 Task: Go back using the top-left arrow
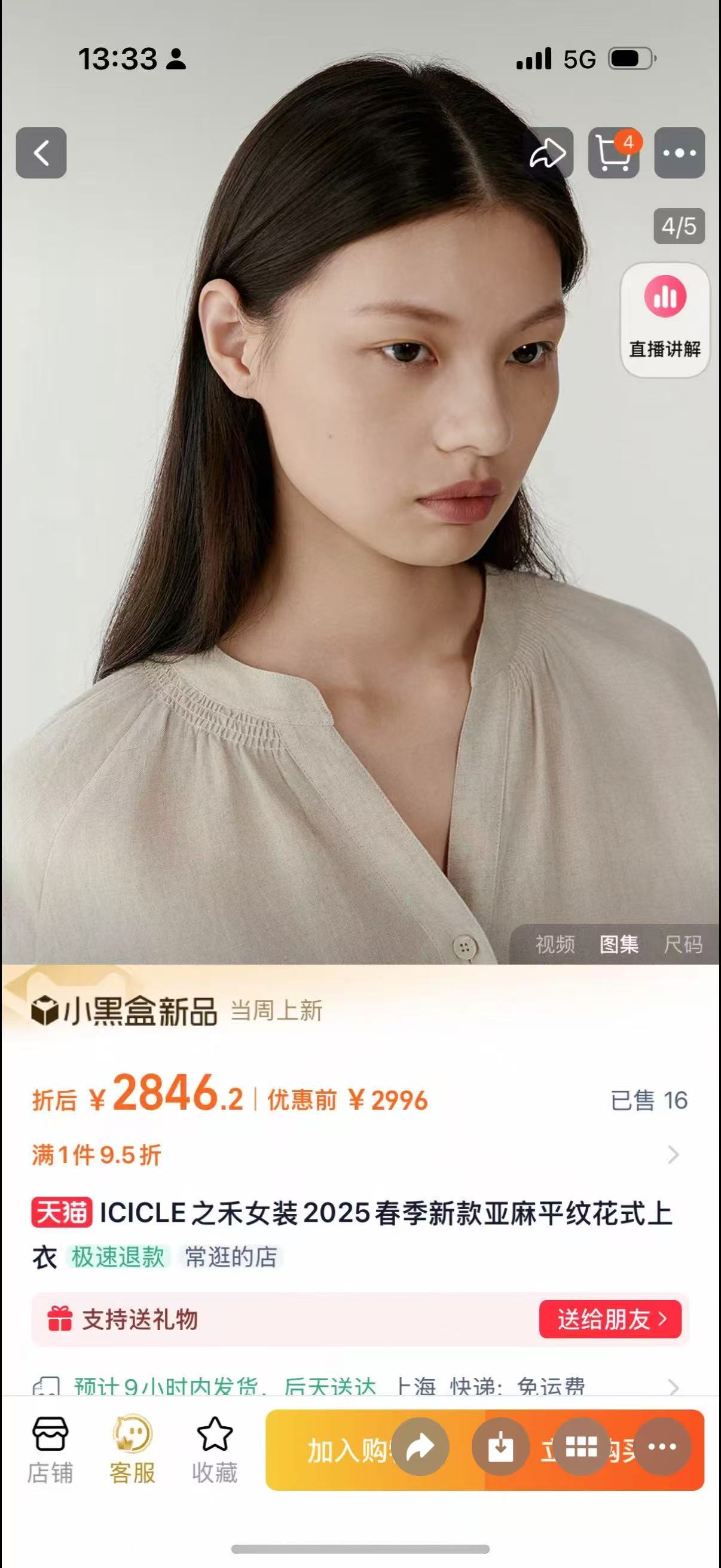[41, 152]
